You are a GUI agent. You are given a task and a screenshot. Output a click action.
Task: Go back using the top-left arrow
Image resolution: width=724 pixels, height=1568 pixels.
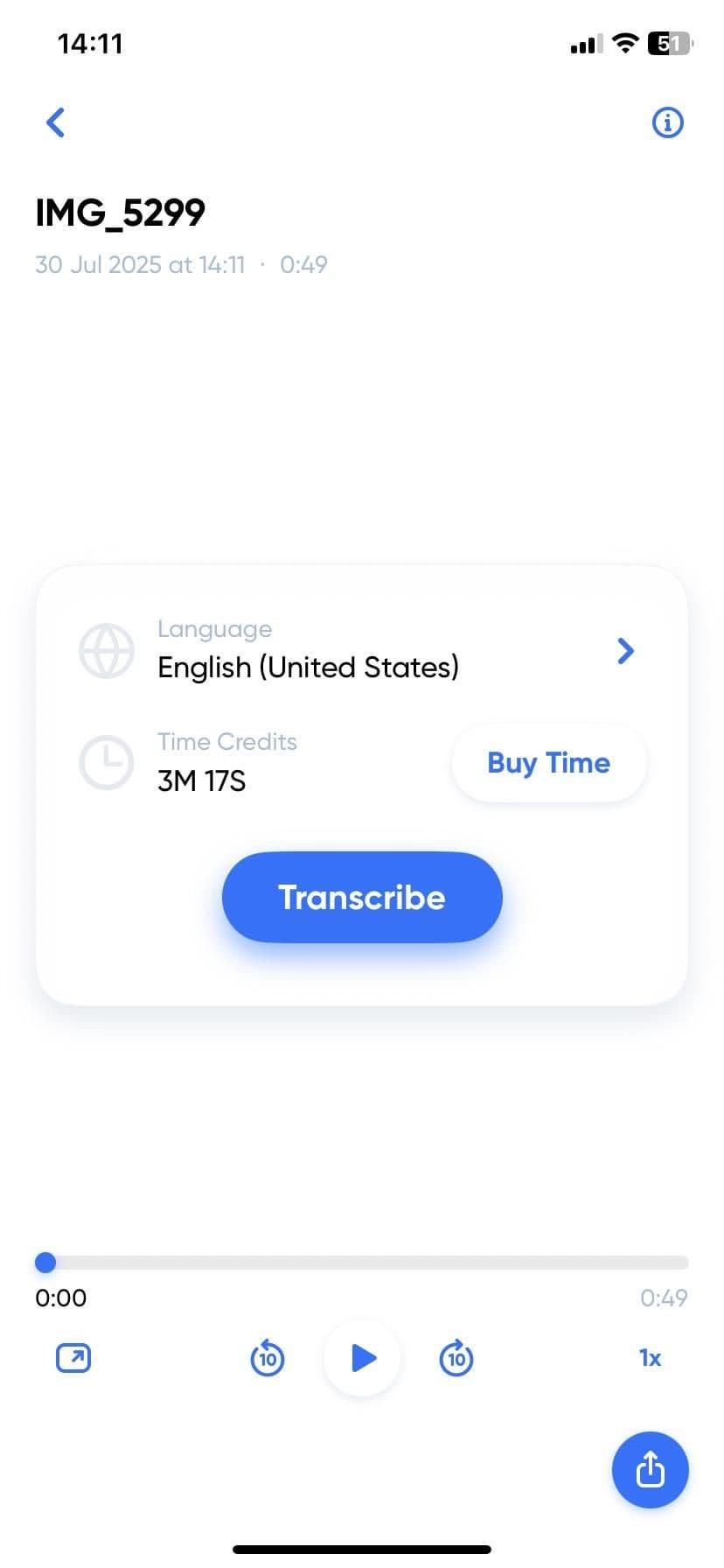click(x=55, y=122)
